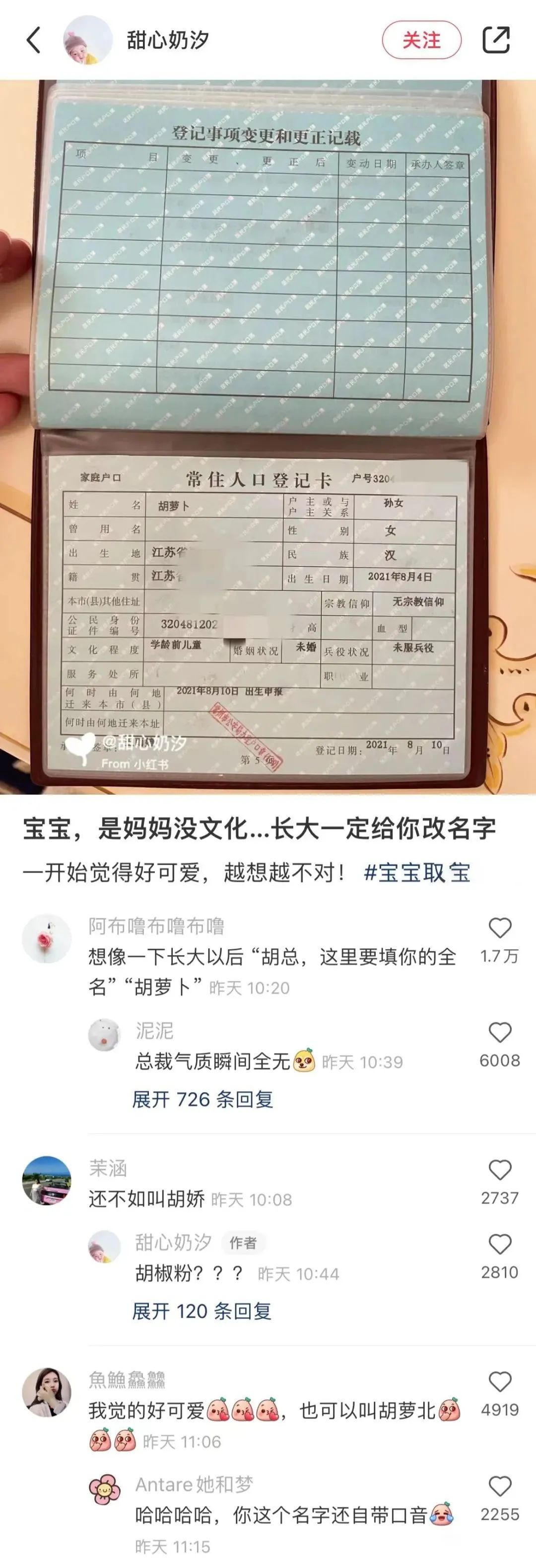Viewport: 536px width, 1568px height.
Task: View Antare她和梦's profile from flower avatar
Action: pyautogui.click(x=105, y=1489)
